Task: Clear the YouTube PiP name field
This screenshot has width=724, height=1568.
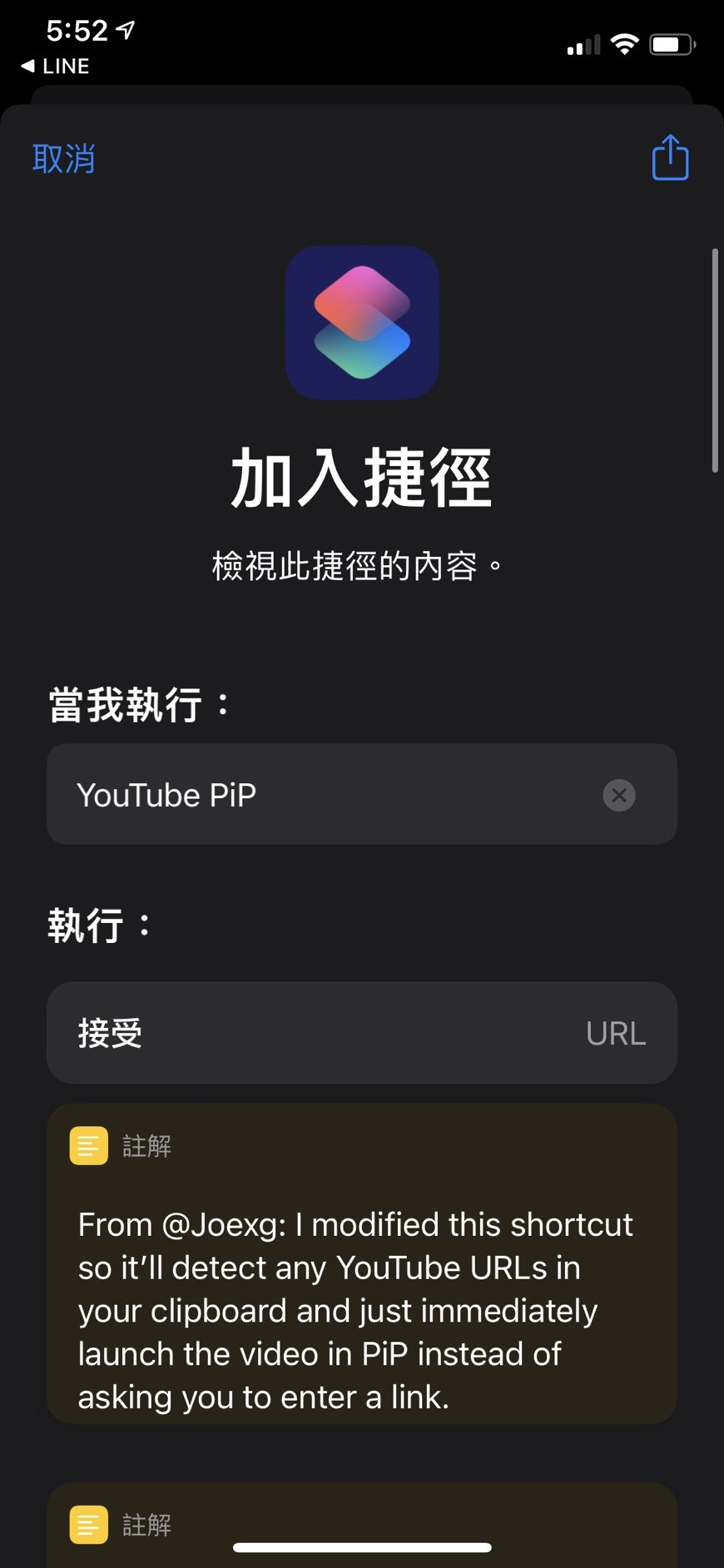Action: (618, 795)
